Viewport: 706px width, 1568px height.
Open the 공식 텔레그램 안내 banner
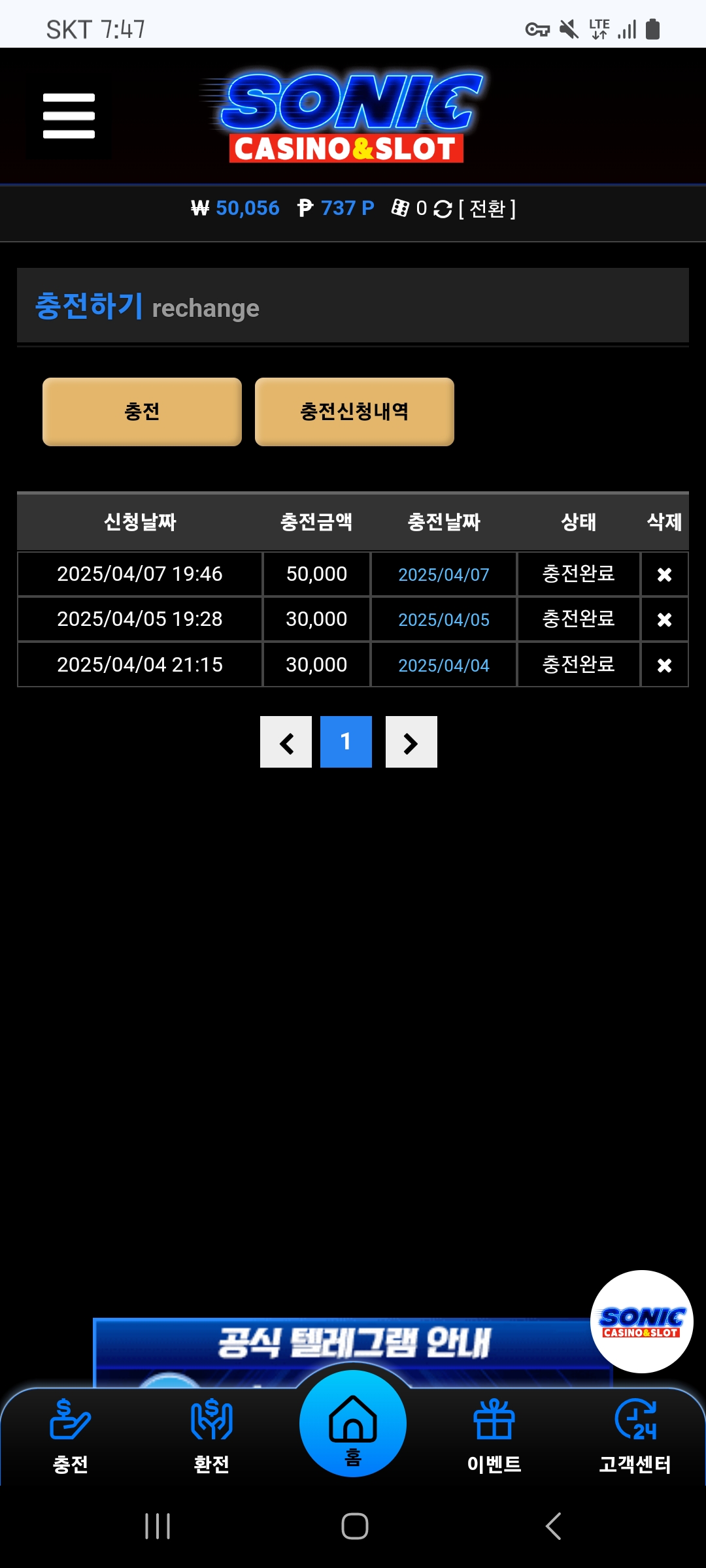click(353, 1343)
